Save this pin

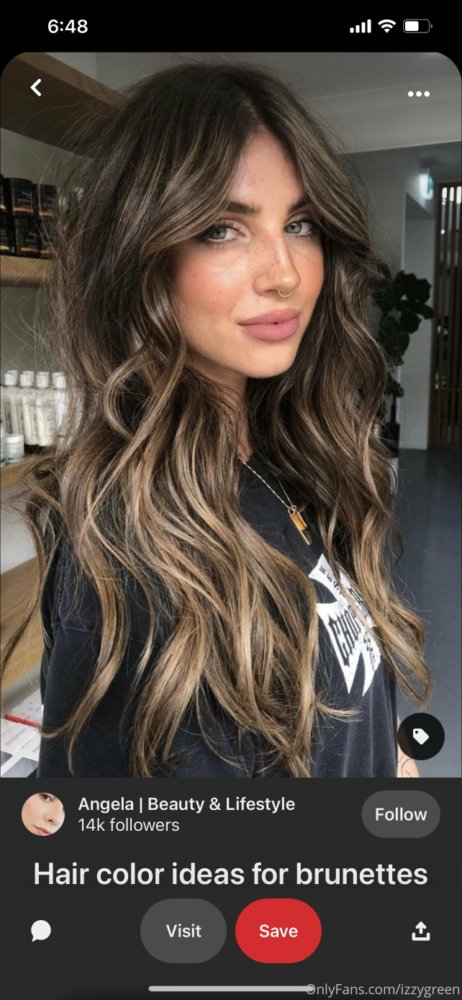[278, 930]
